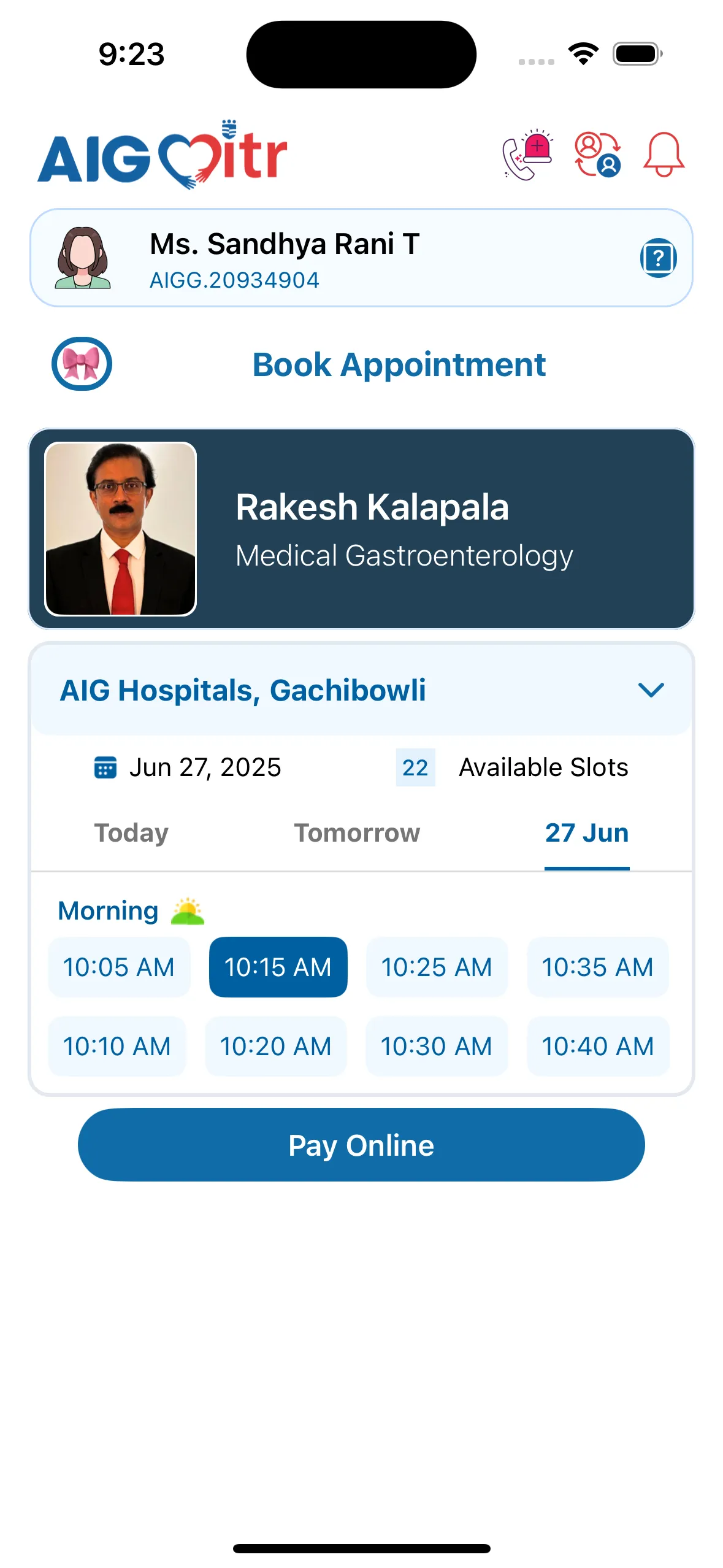This screenshot has height=1568, width=723.
Task: Select the 10:30 AM slot
Action: tap(437, 1047)
